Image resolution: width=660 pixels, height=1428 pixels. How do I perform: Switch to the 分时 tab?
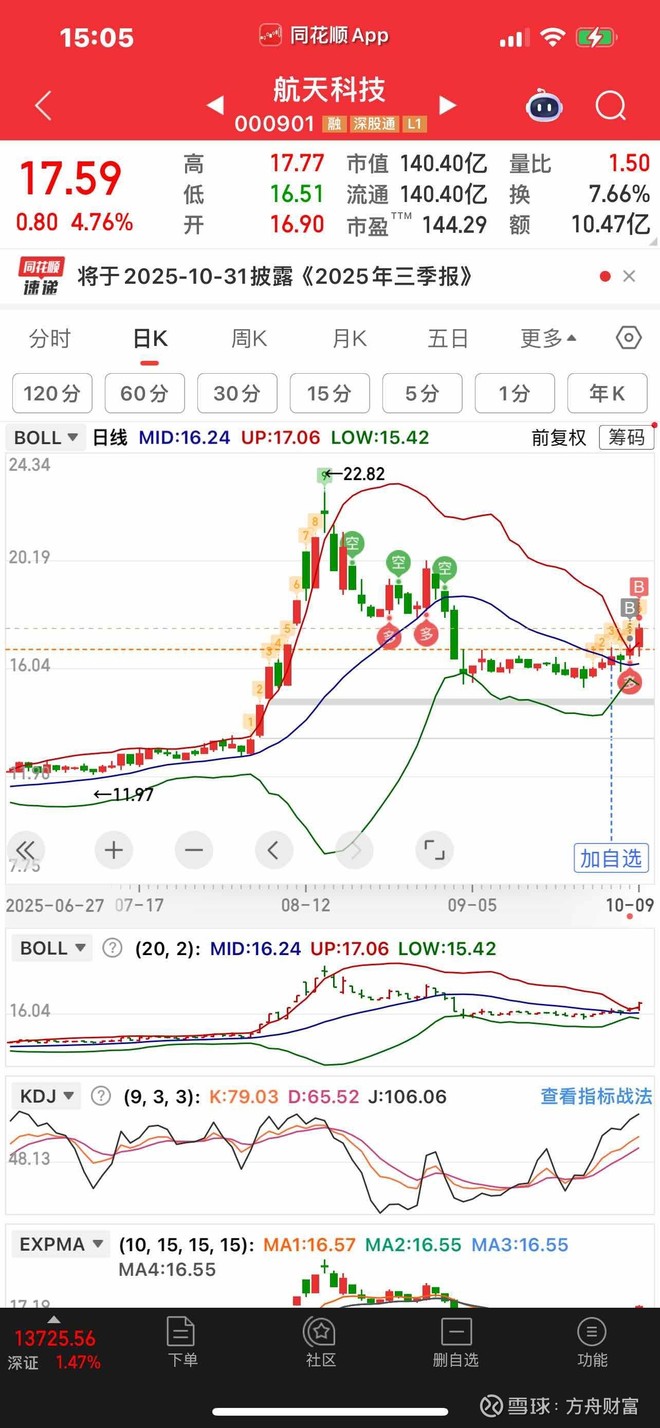click(50, 339)
